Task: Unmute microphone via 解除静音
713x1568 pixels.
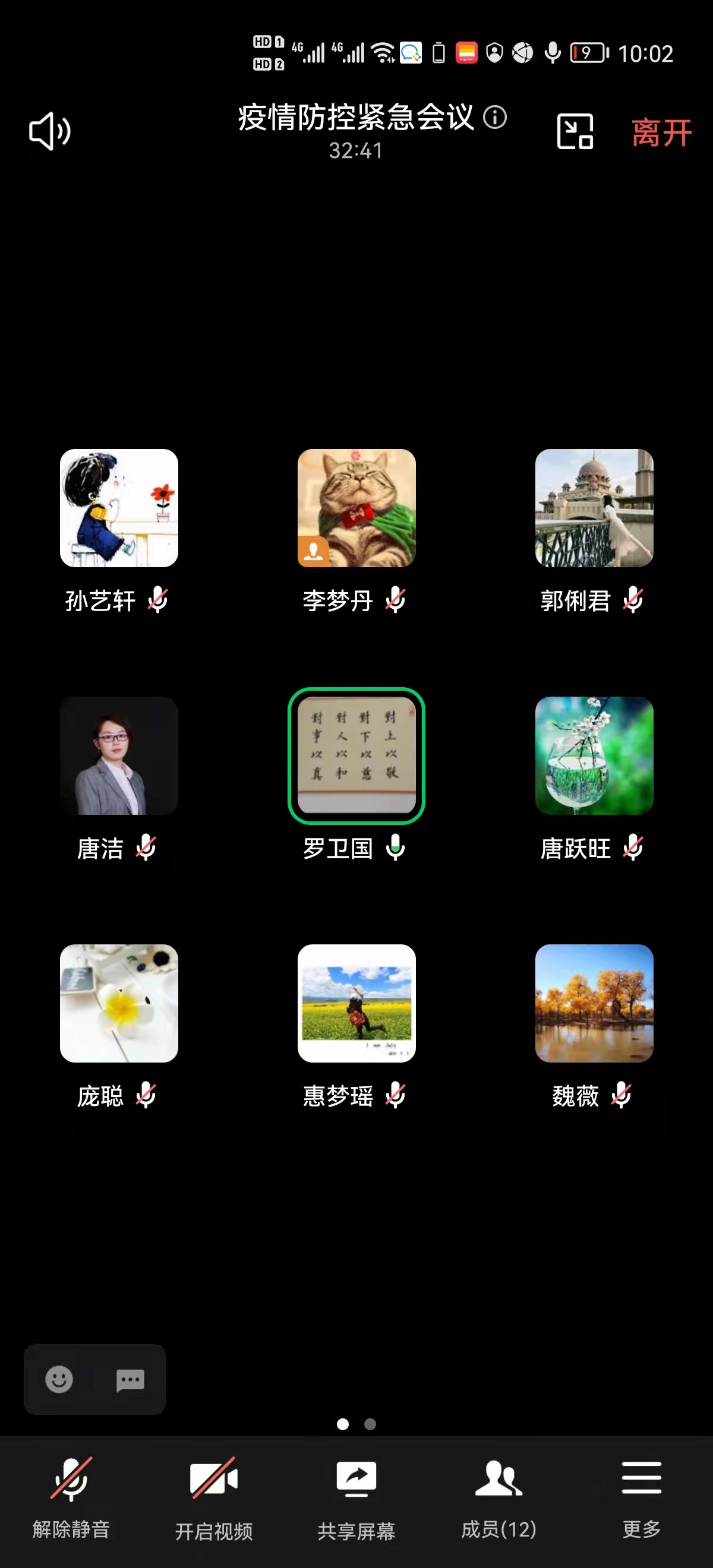Action: click(x=71, y=1494)
